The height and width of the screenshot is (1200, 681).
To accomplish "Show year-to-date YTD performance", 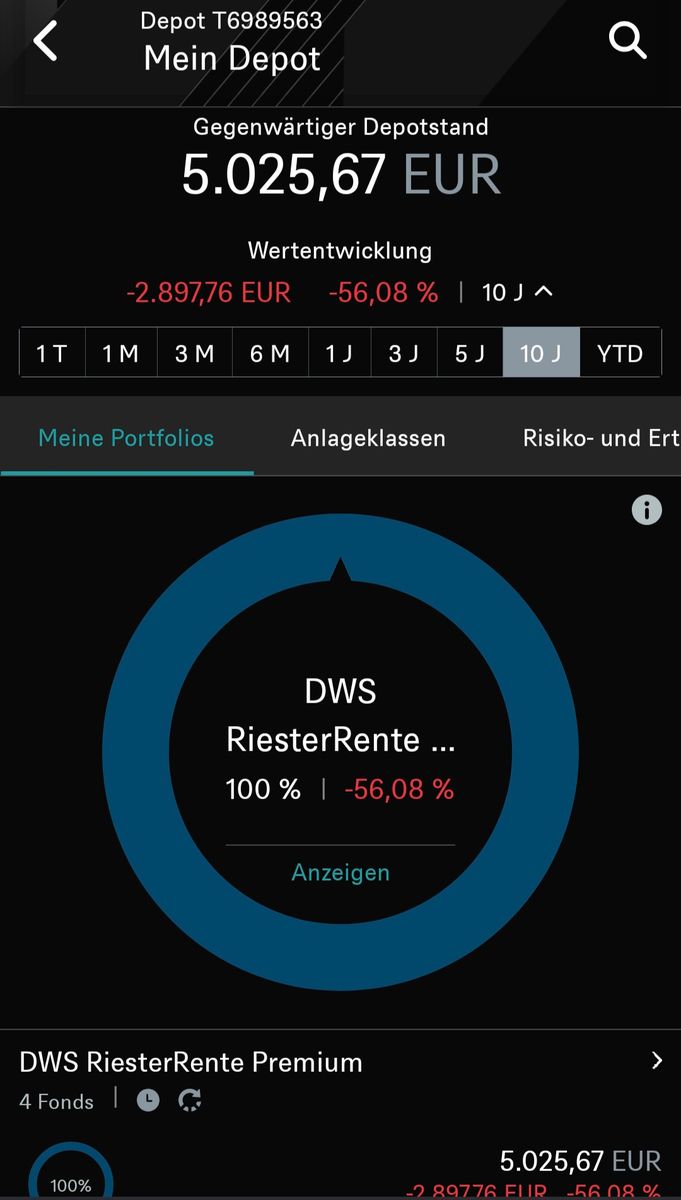I will coord(620,353).
